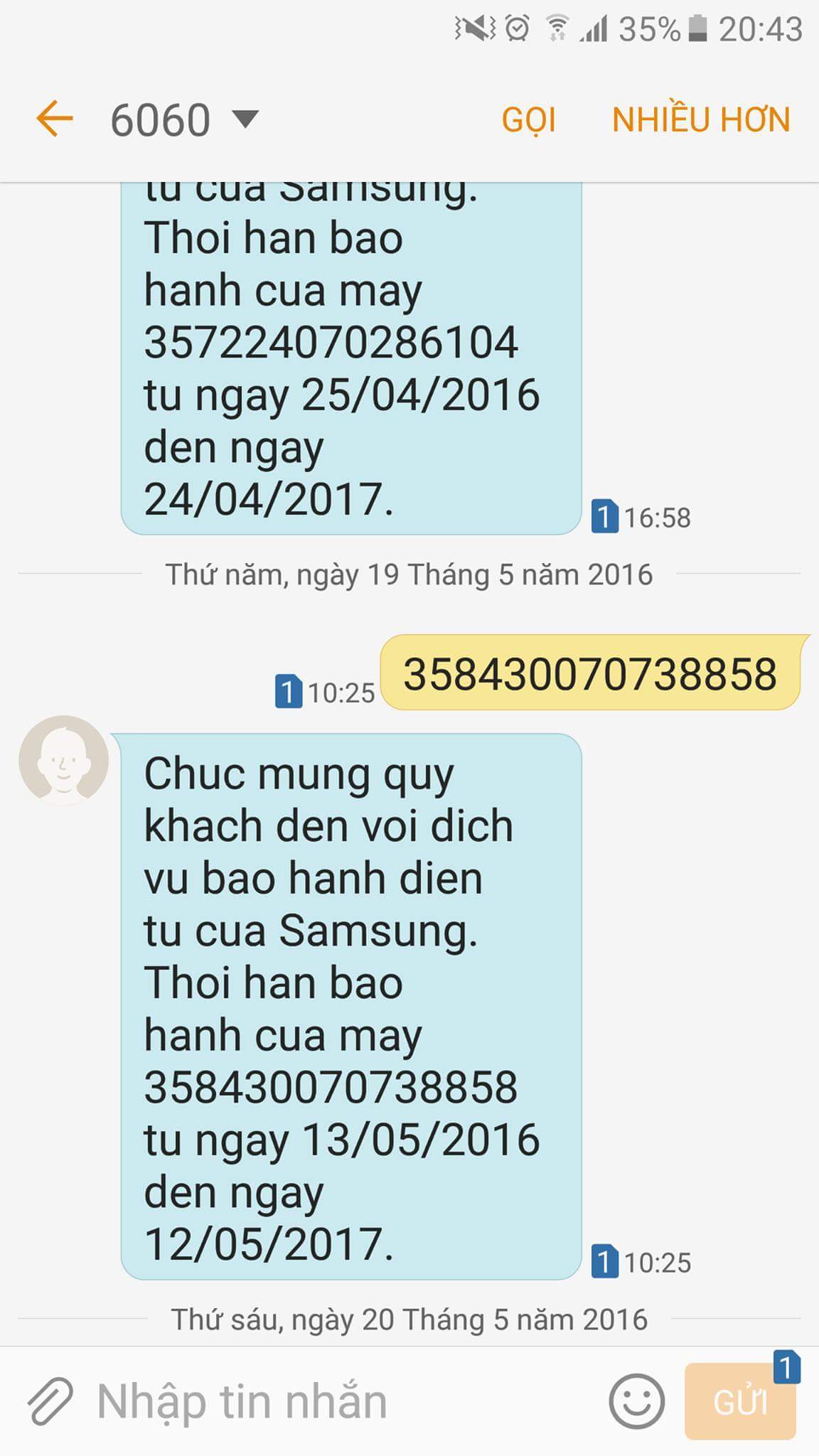819x1456 pixels.
Task: Go back using the orange arrow
Action: coord(55,118)
